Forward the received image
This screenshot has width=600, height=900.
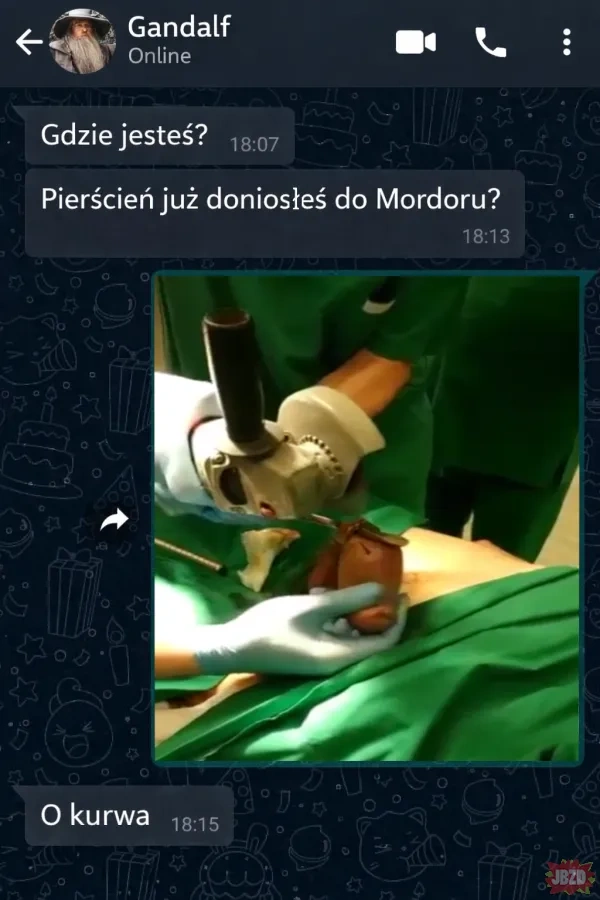tap(116, 520)
